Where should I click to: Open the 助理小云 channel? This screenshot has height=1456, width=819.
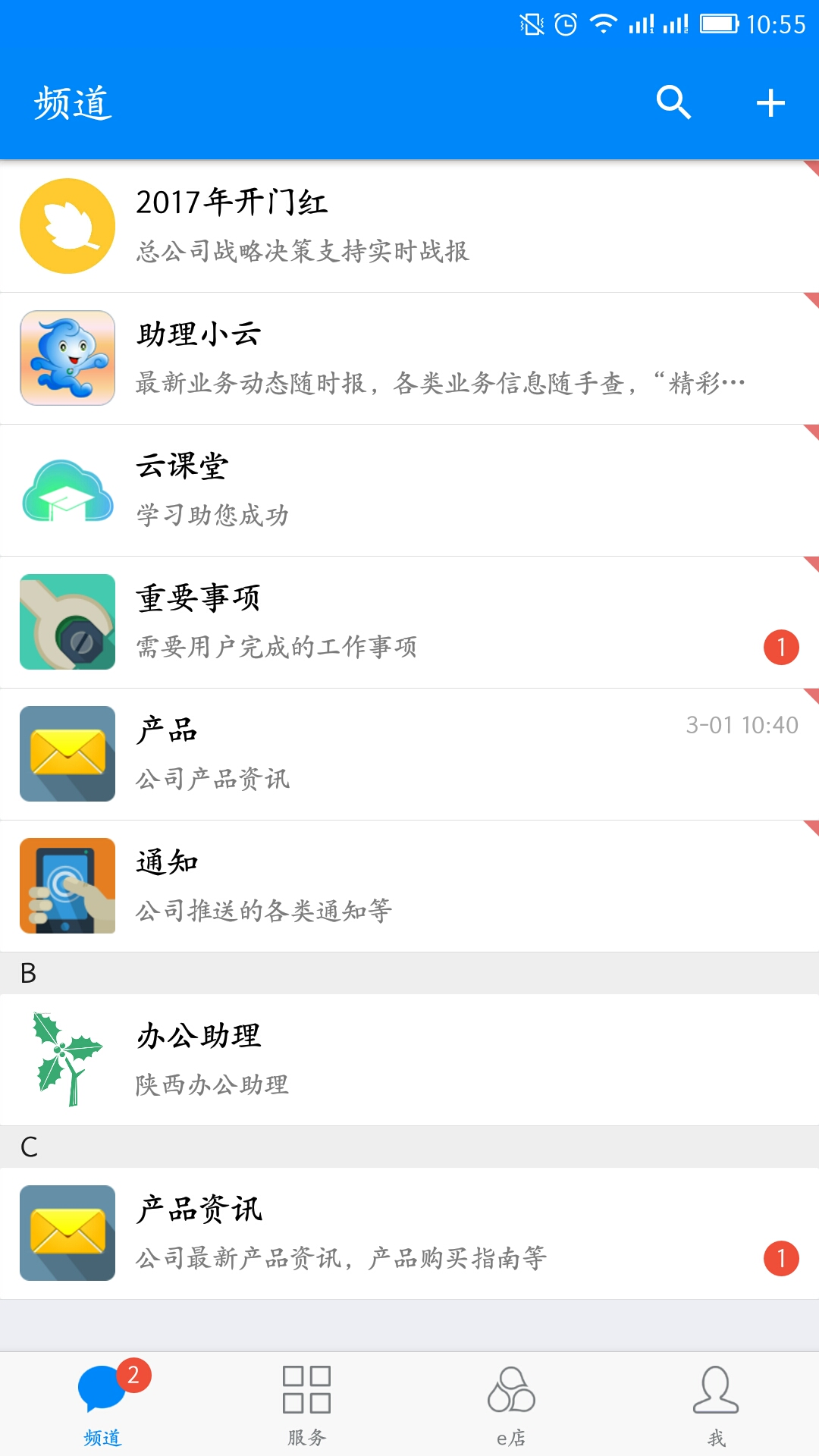(409, 358)
